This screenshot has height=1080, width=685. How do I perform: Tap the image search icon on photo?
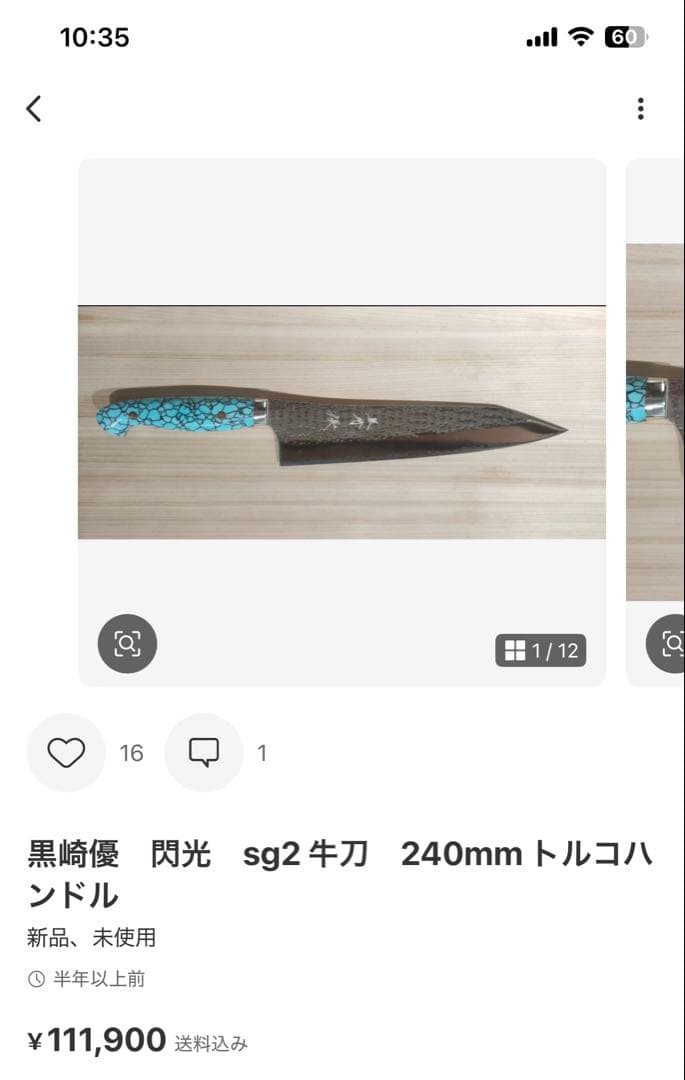click(x=127, y=643)
